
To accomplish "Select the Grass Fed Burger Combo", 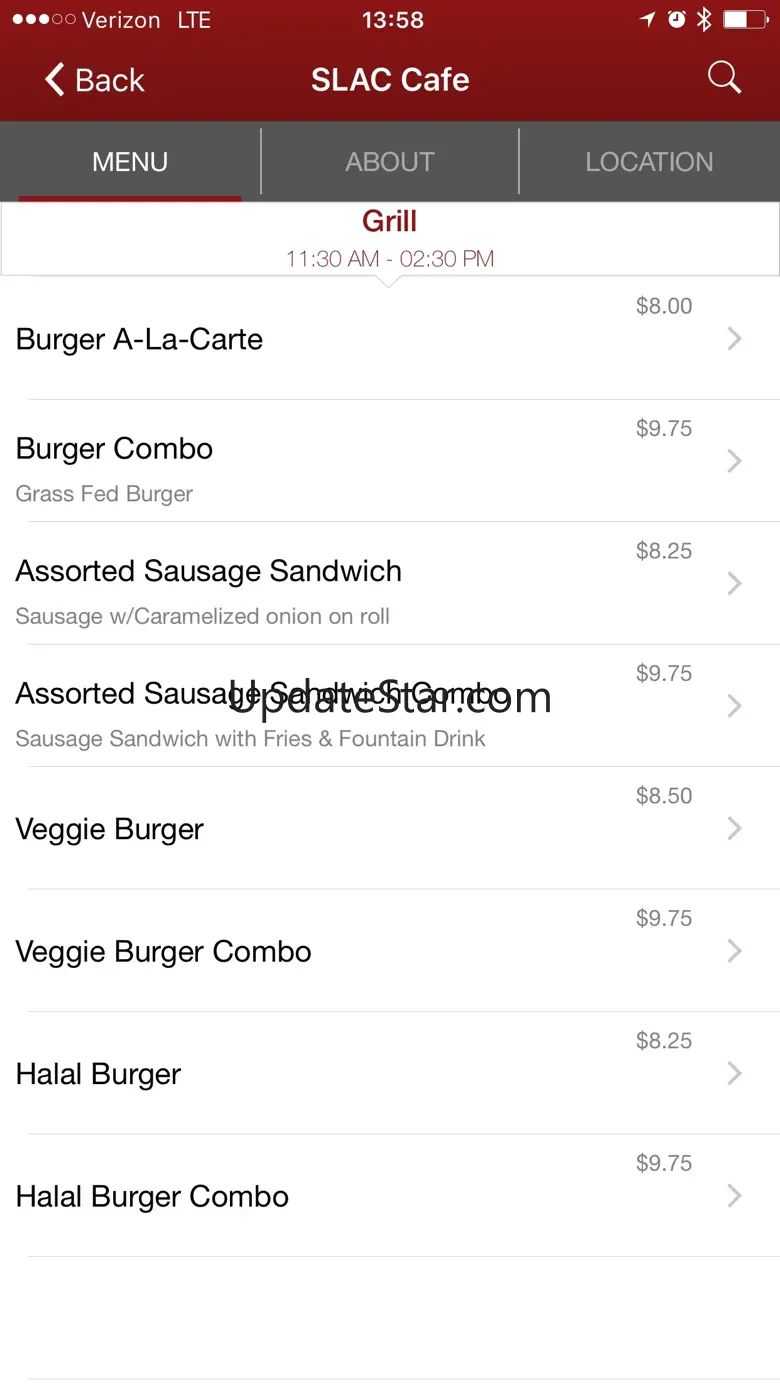I will point(390,461).
